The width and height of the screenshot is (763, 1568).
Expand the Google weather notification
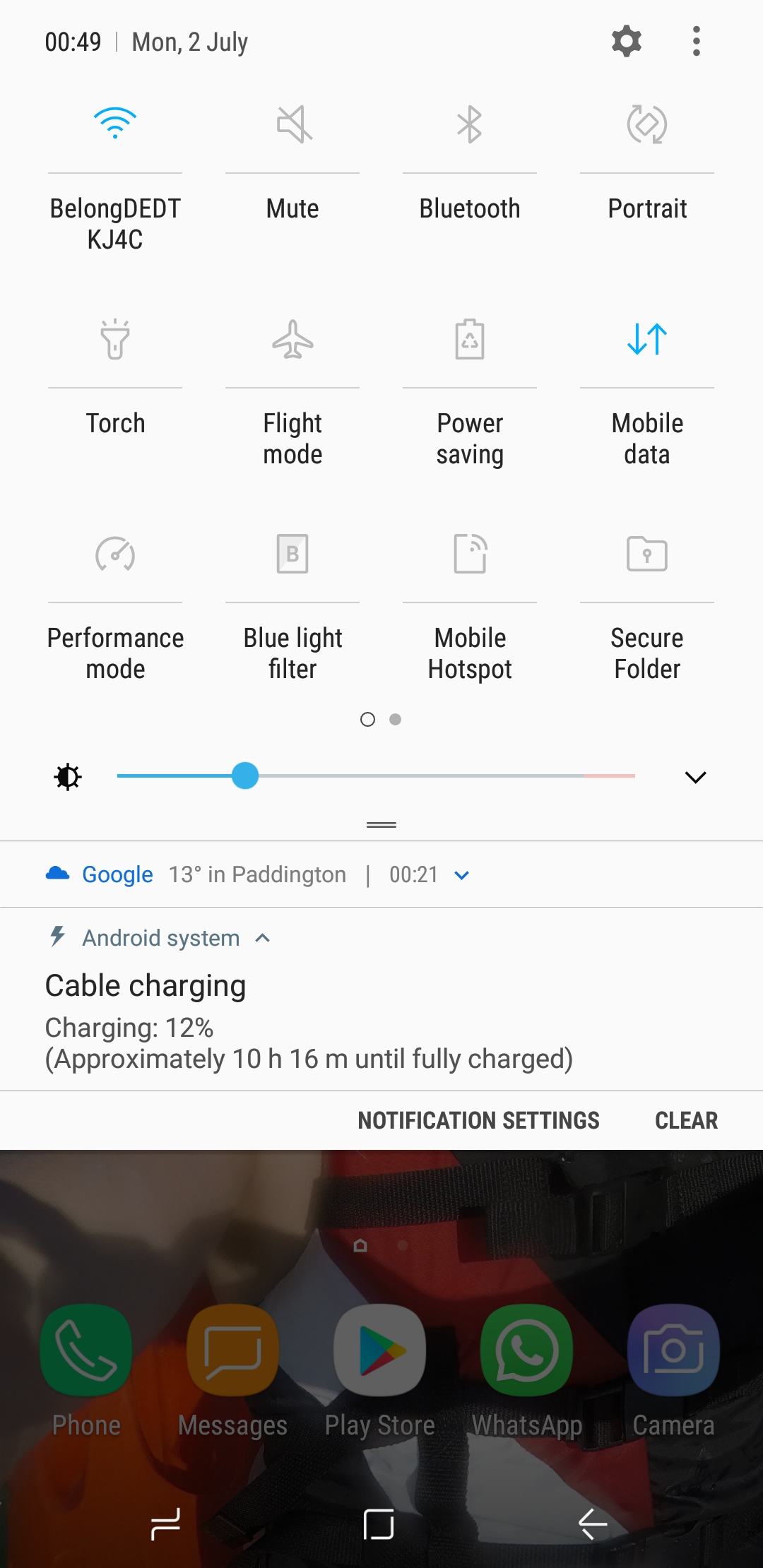(461, 874)
